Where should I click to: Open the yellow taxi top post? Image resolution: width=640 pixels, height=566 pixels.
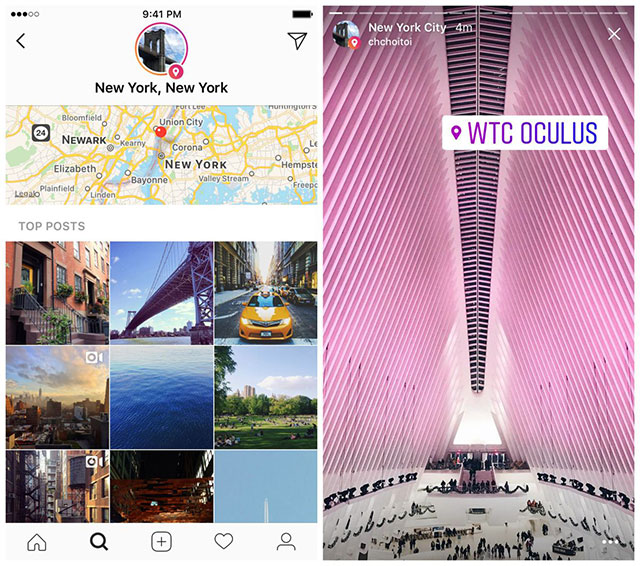tap(266, 292)
